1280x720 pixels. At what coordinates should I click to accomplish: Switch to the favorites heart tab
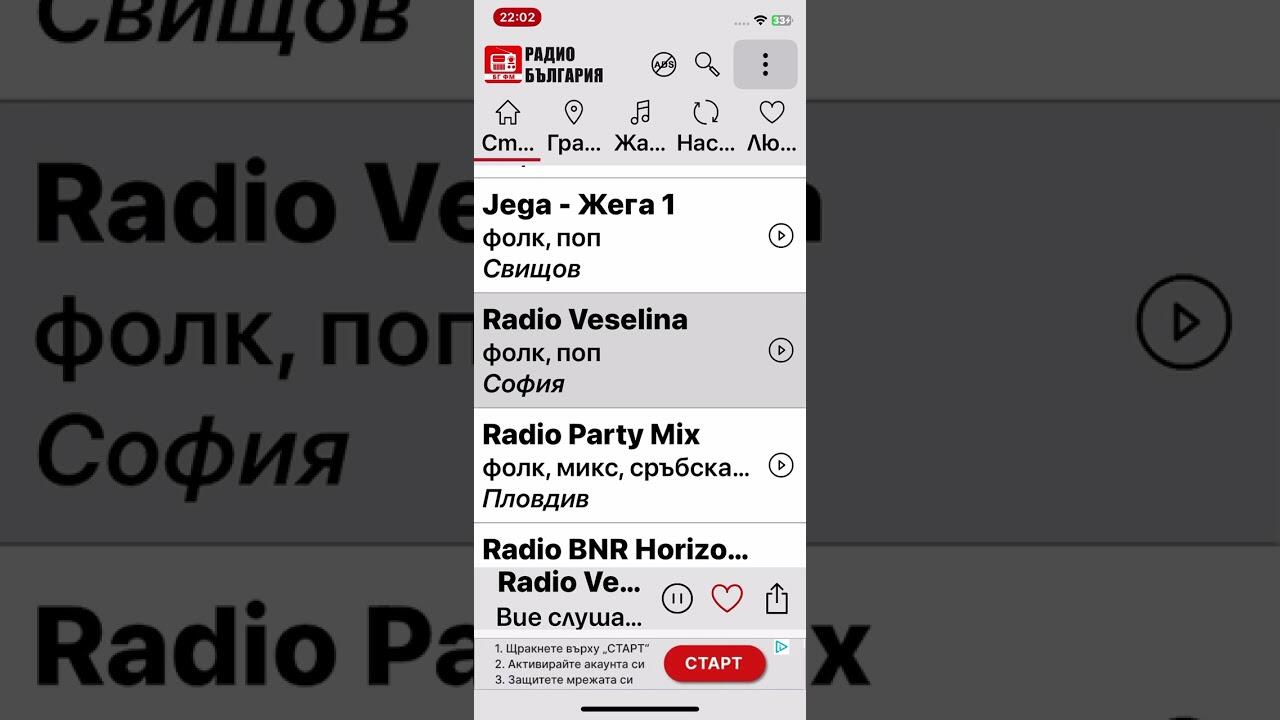pyautogui.click(x=771, y=126)
